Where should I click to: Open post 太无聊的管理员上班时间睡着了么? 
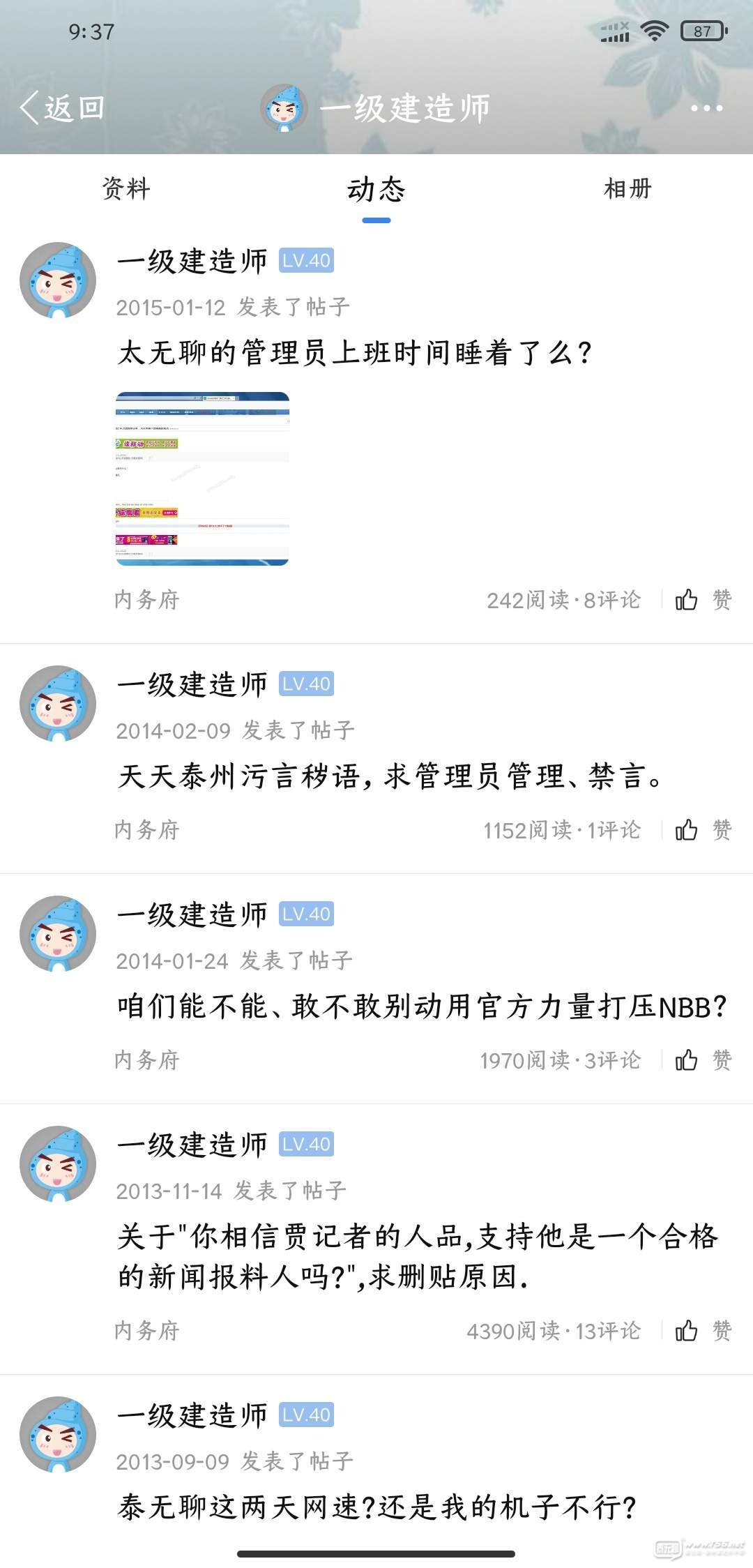354,353
